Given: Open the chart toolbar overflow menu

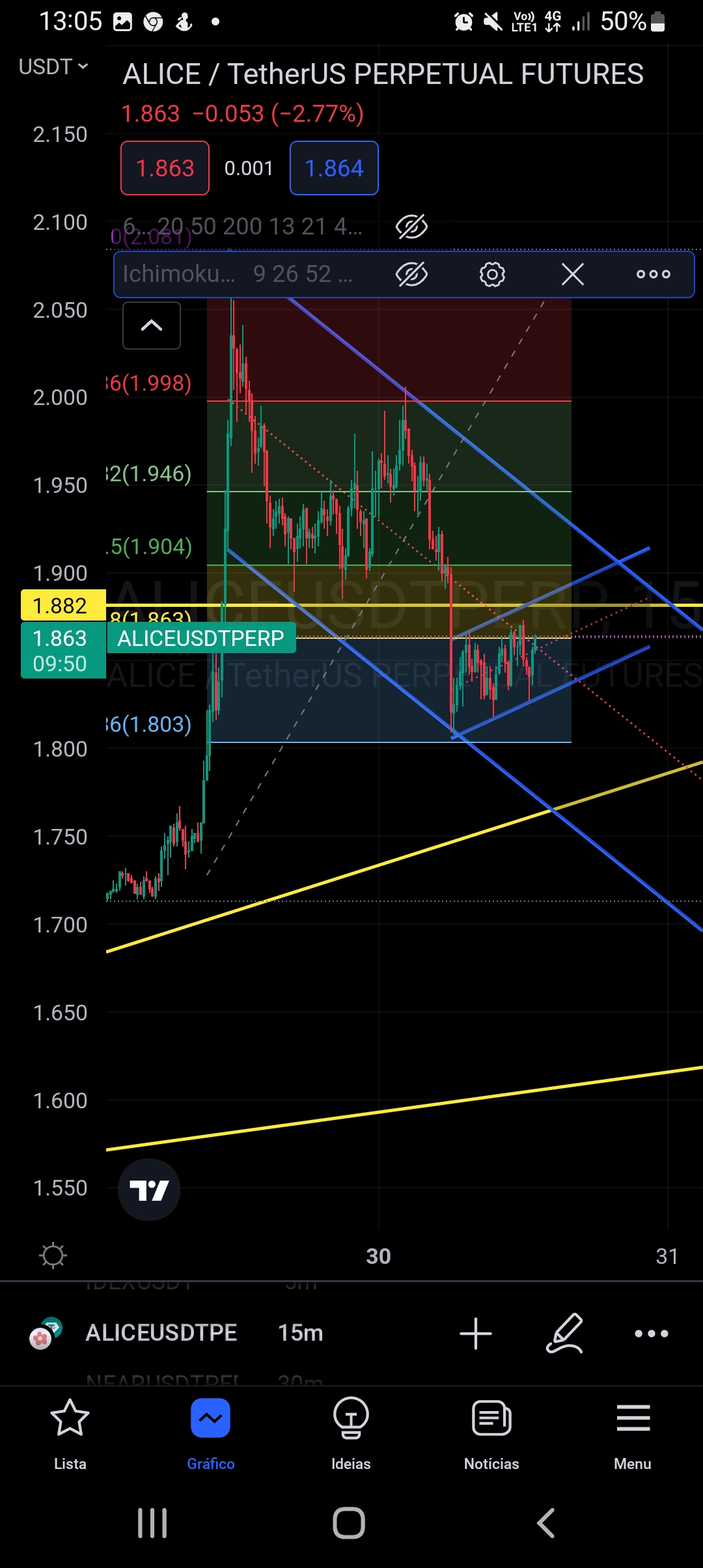Looking at the screenshot, I should coord(652,1333).
